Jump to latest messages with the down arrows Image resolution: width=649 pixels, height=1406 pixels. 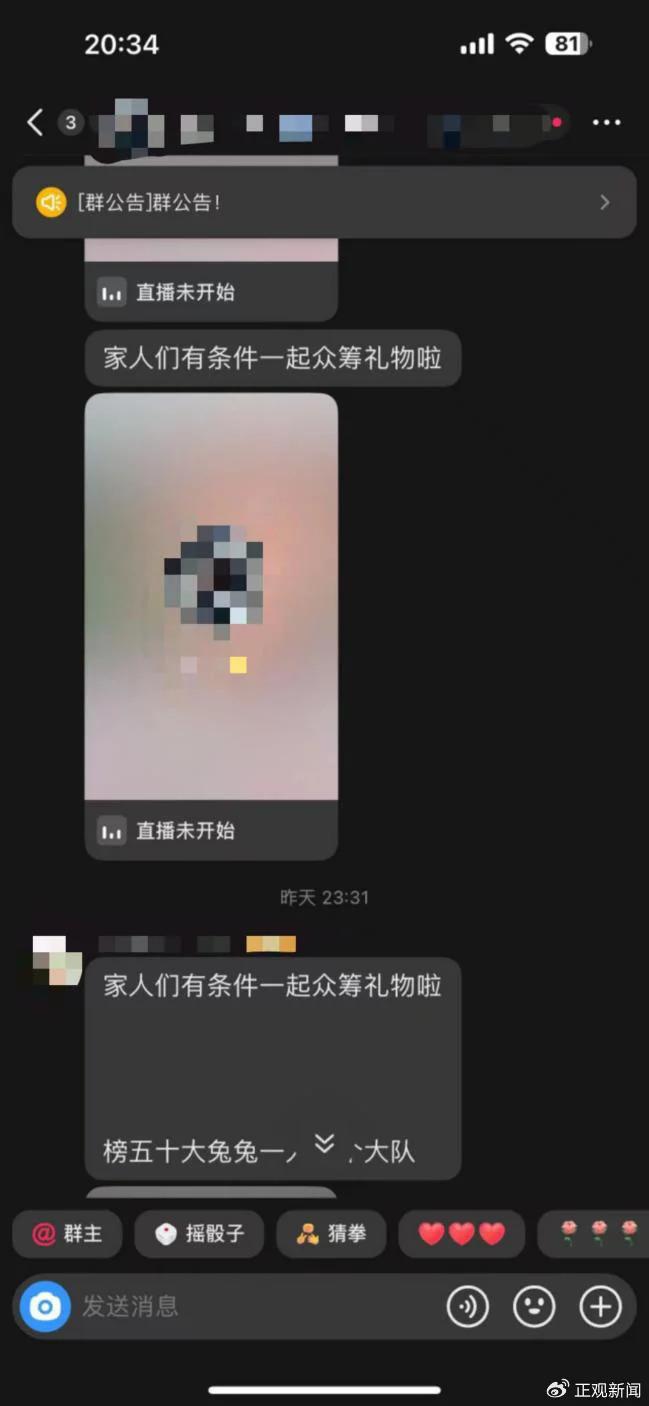click(x=324, y=1143)
